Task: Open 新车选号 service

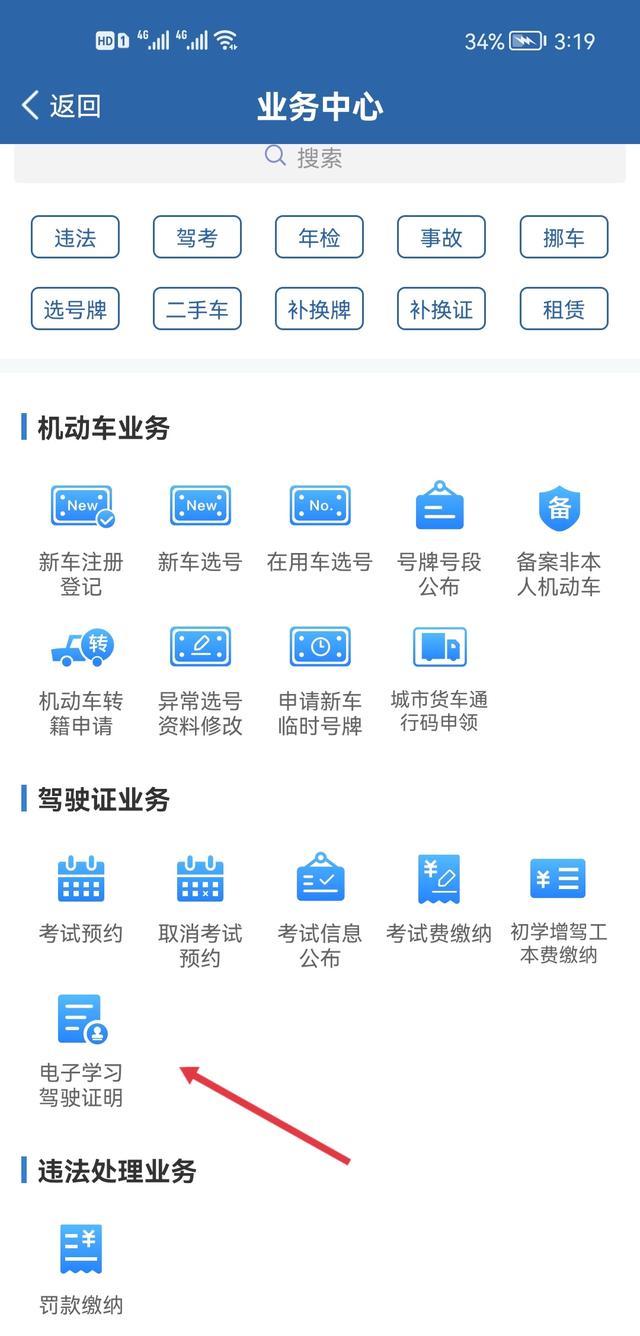Action: [200, 530]
